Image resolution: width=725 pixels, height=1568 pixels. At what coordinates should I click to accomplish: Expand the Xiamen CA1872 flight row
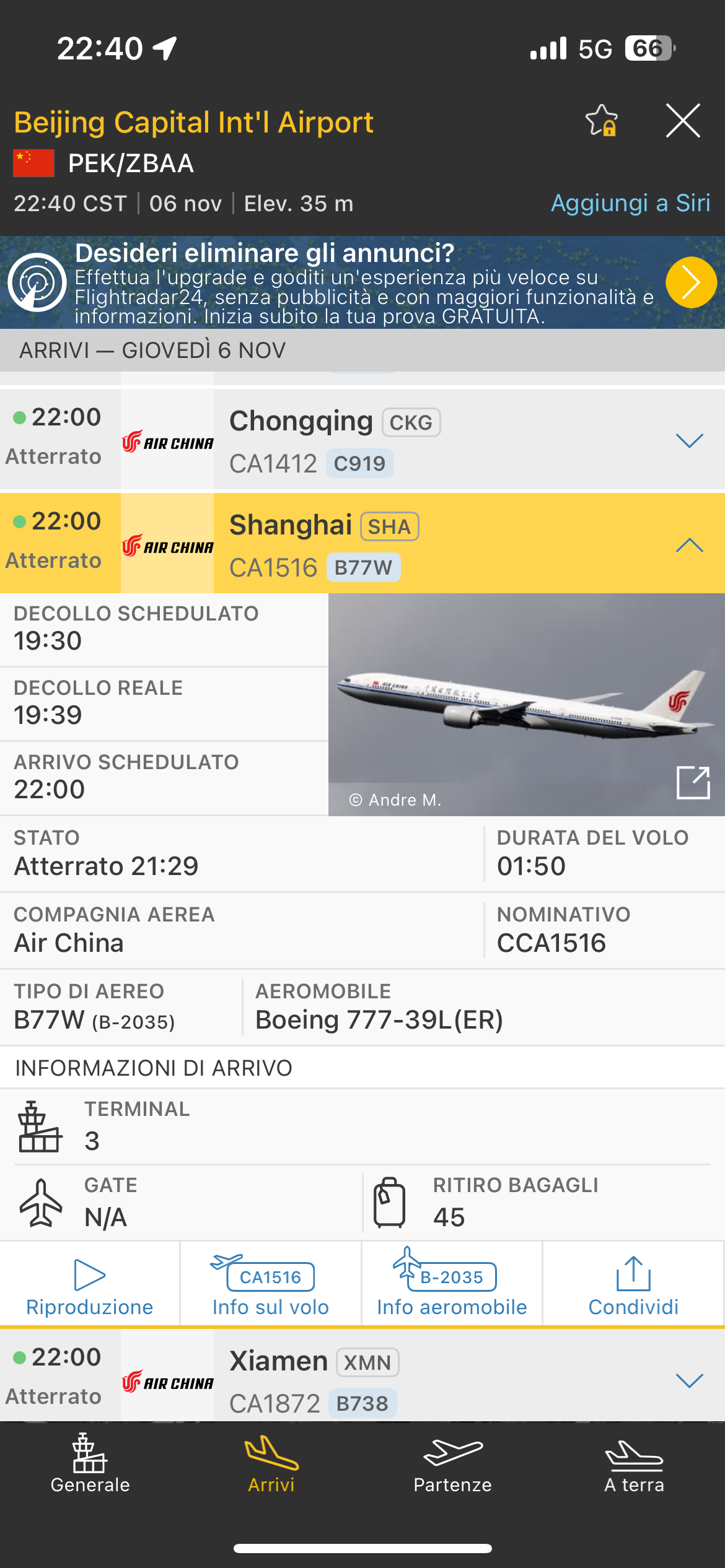coord(689,1380)
